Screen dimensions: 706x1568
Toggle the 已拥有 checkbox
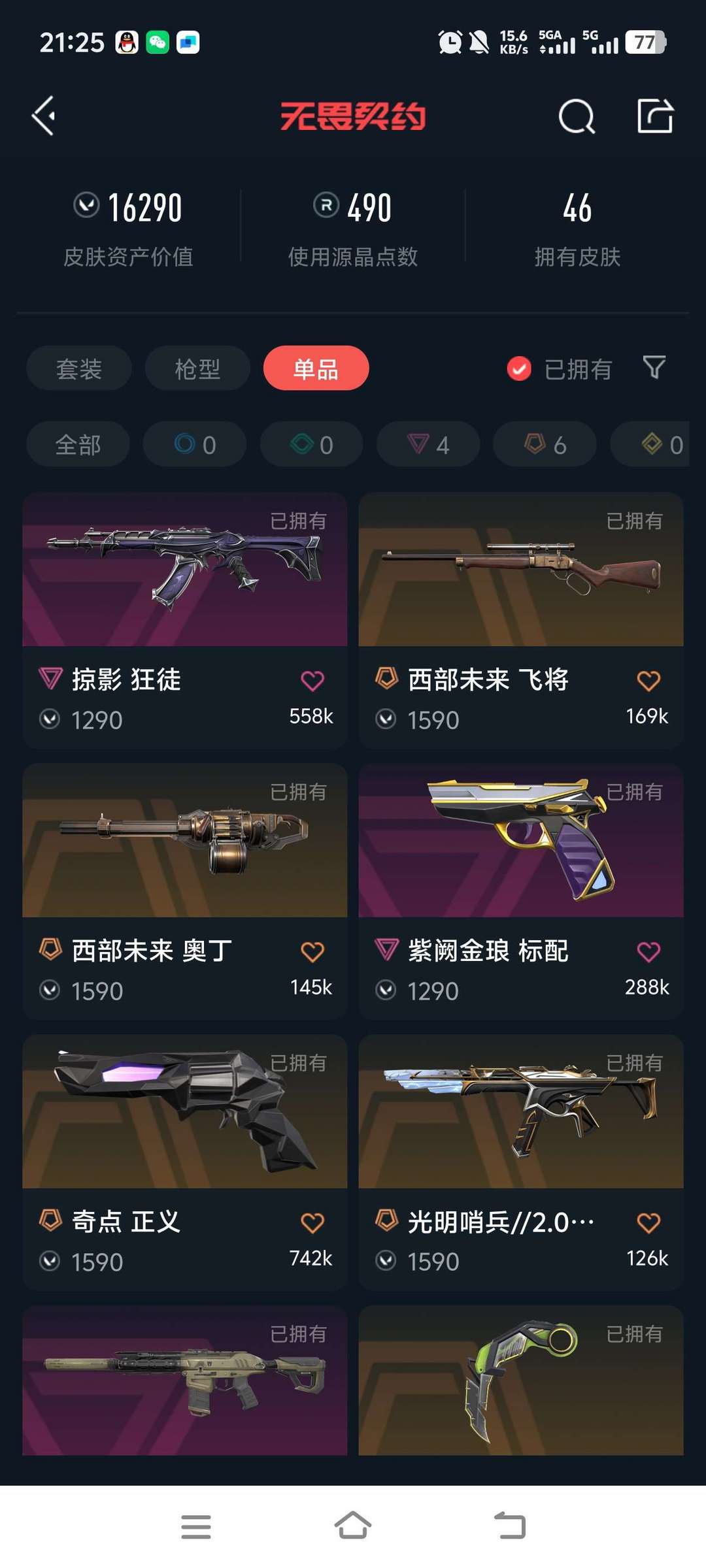click(519, 369)
